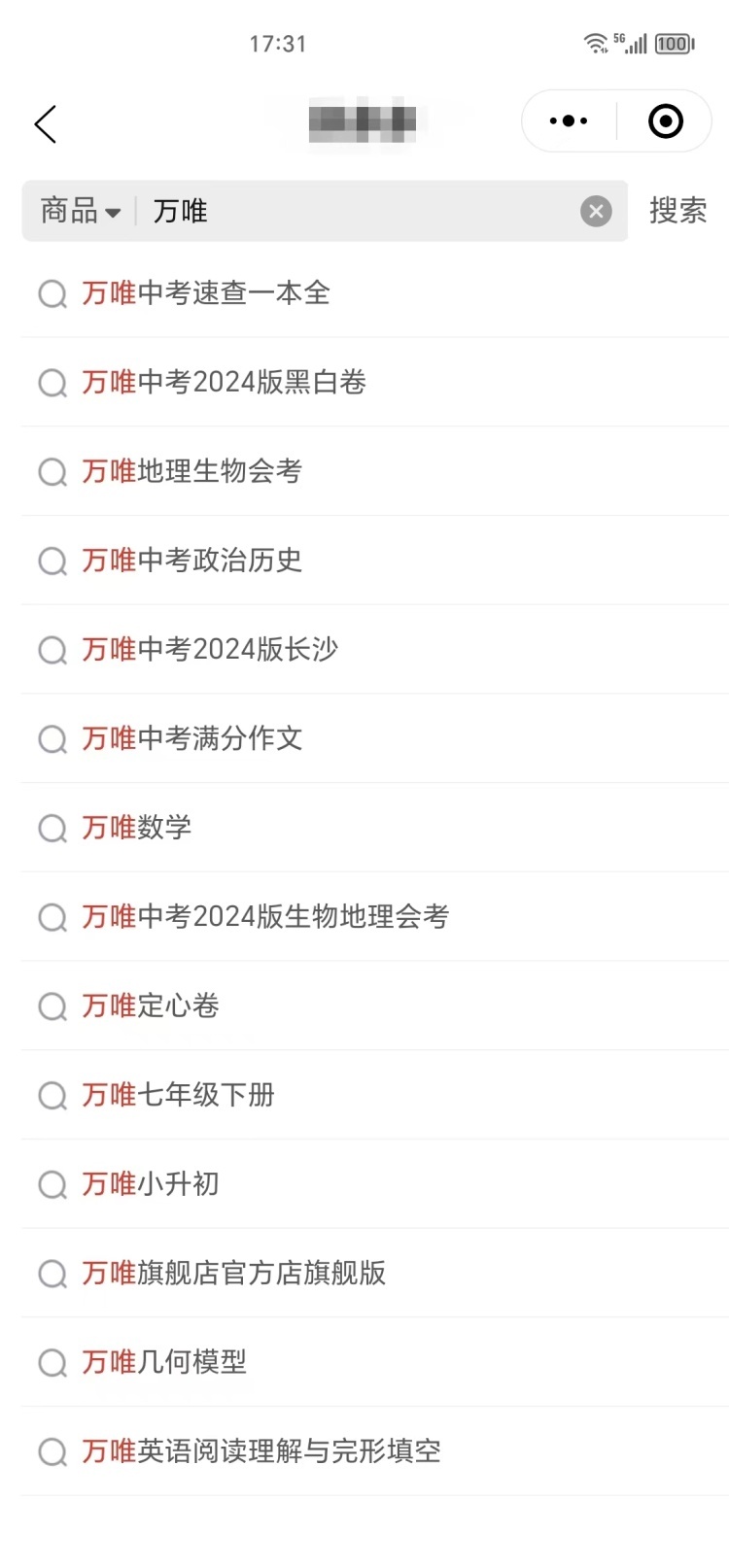Select suggestion 万唯中考政治历史
This screenshot has width=729, height=1568.
(x=191, y=562)
